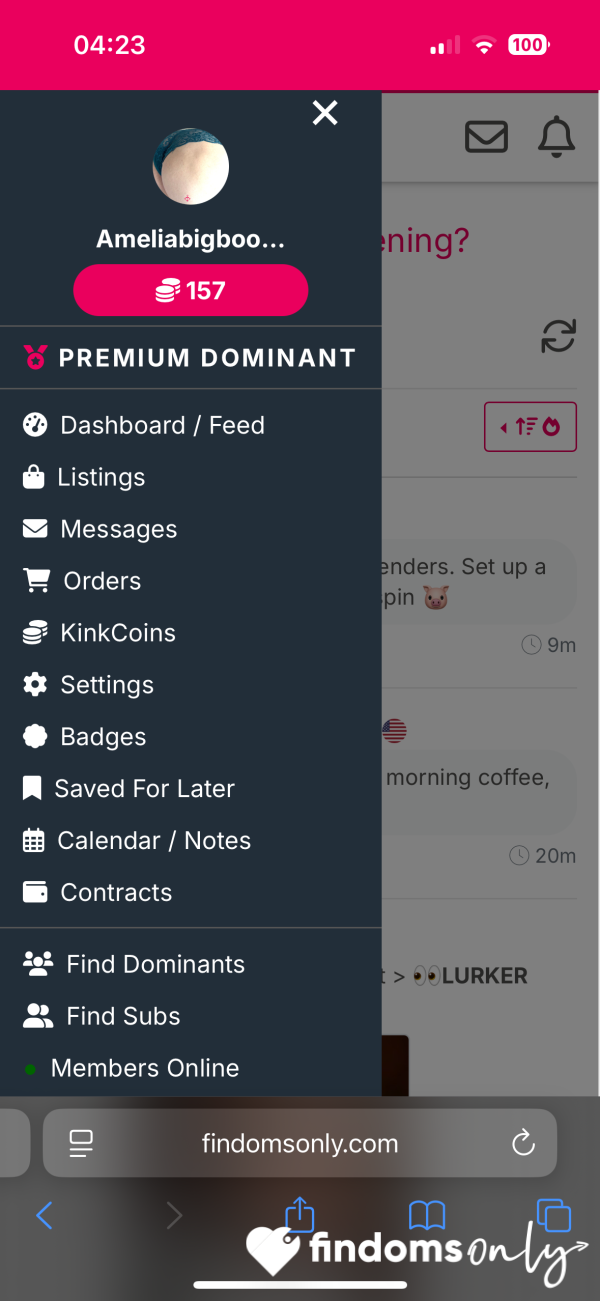Close the side menu drawer
Viewport: 600px width, 1301px height.
pyautogui.click(x=325, y=113)
